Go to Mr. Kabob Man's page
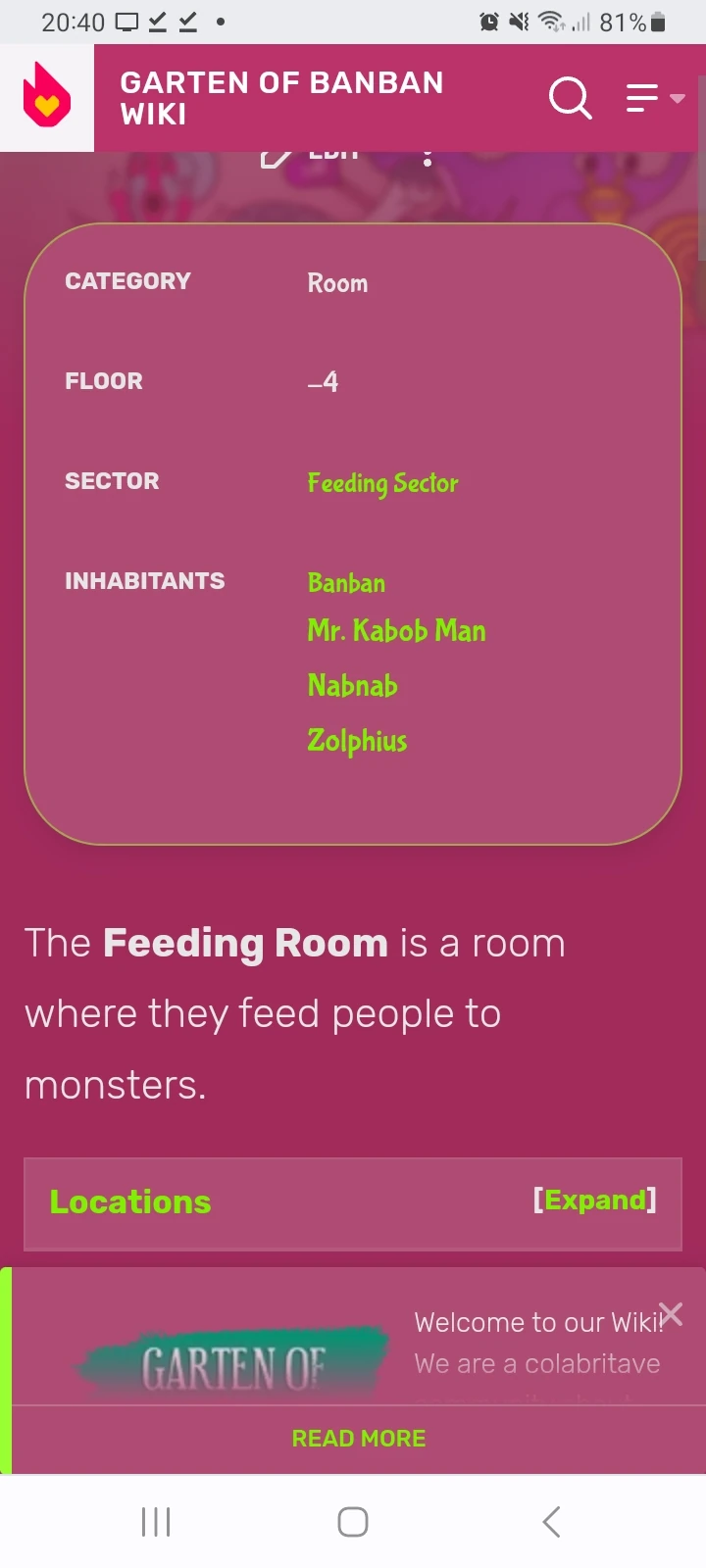The image size is (706, 1568). click(x=396, y=630)
